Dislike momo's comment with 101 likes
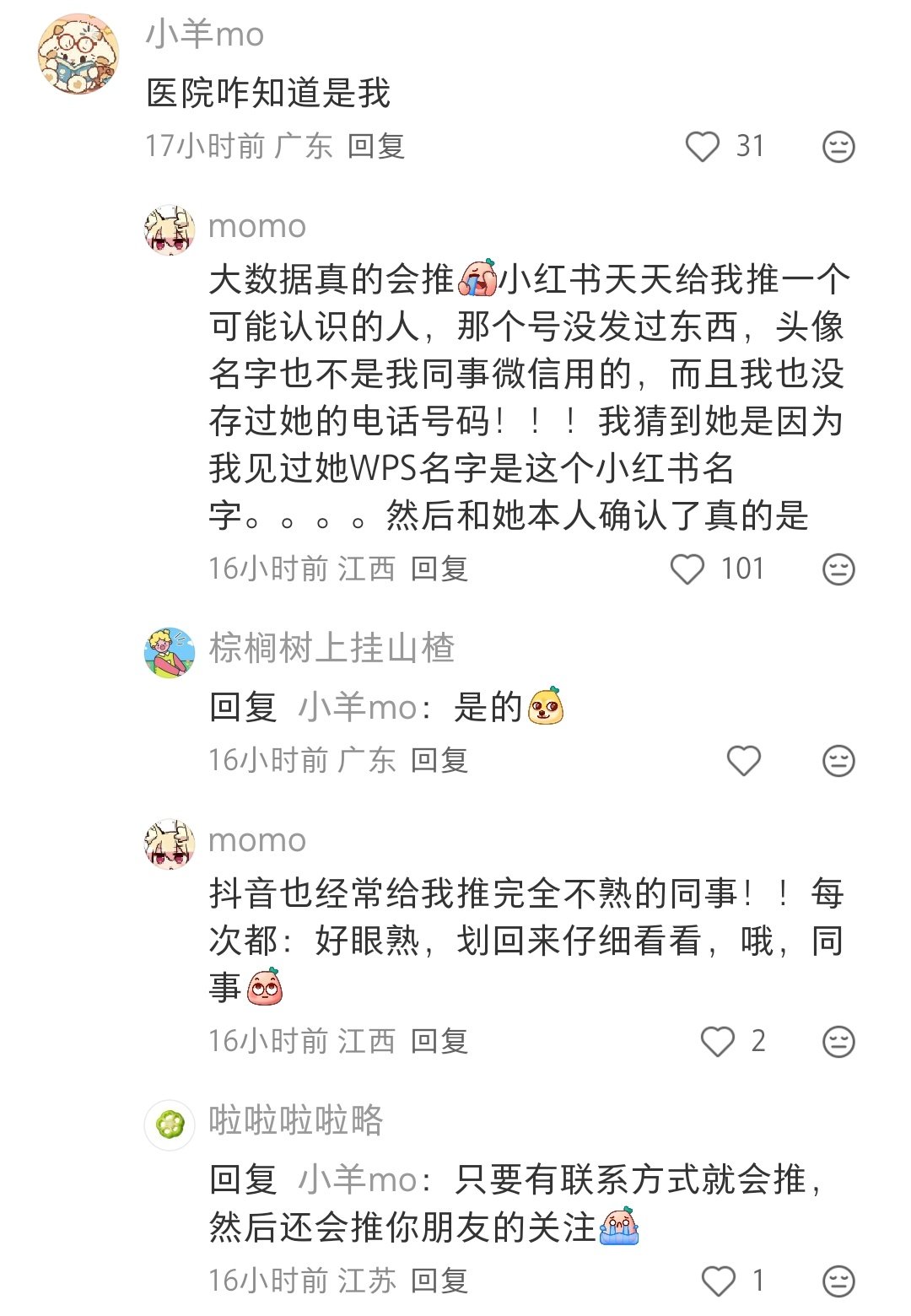Screen dimensions: 911x1316 (838, 569)
